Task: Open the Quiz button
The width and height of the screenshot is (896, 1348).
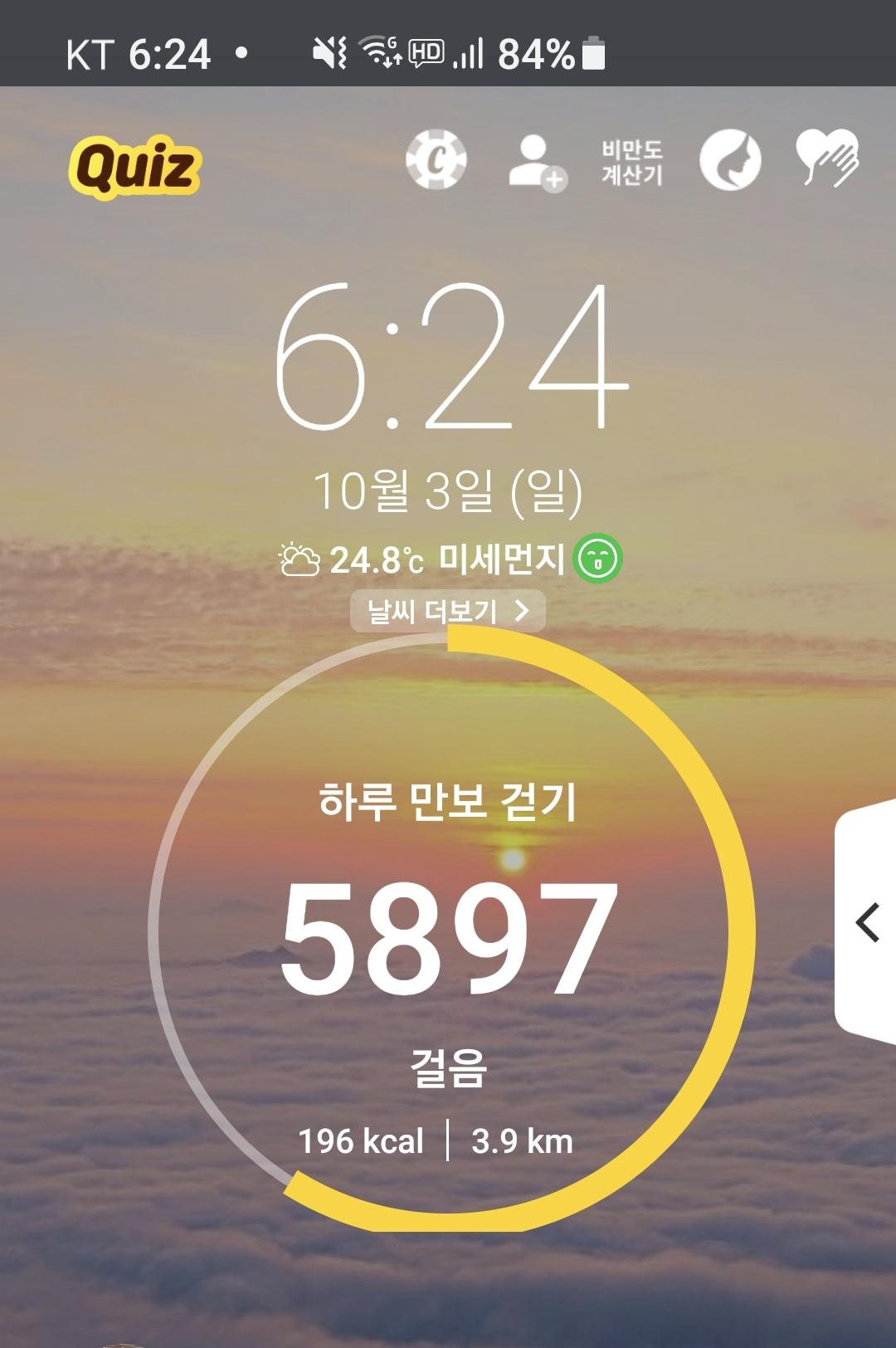Action: click(134, 167)
